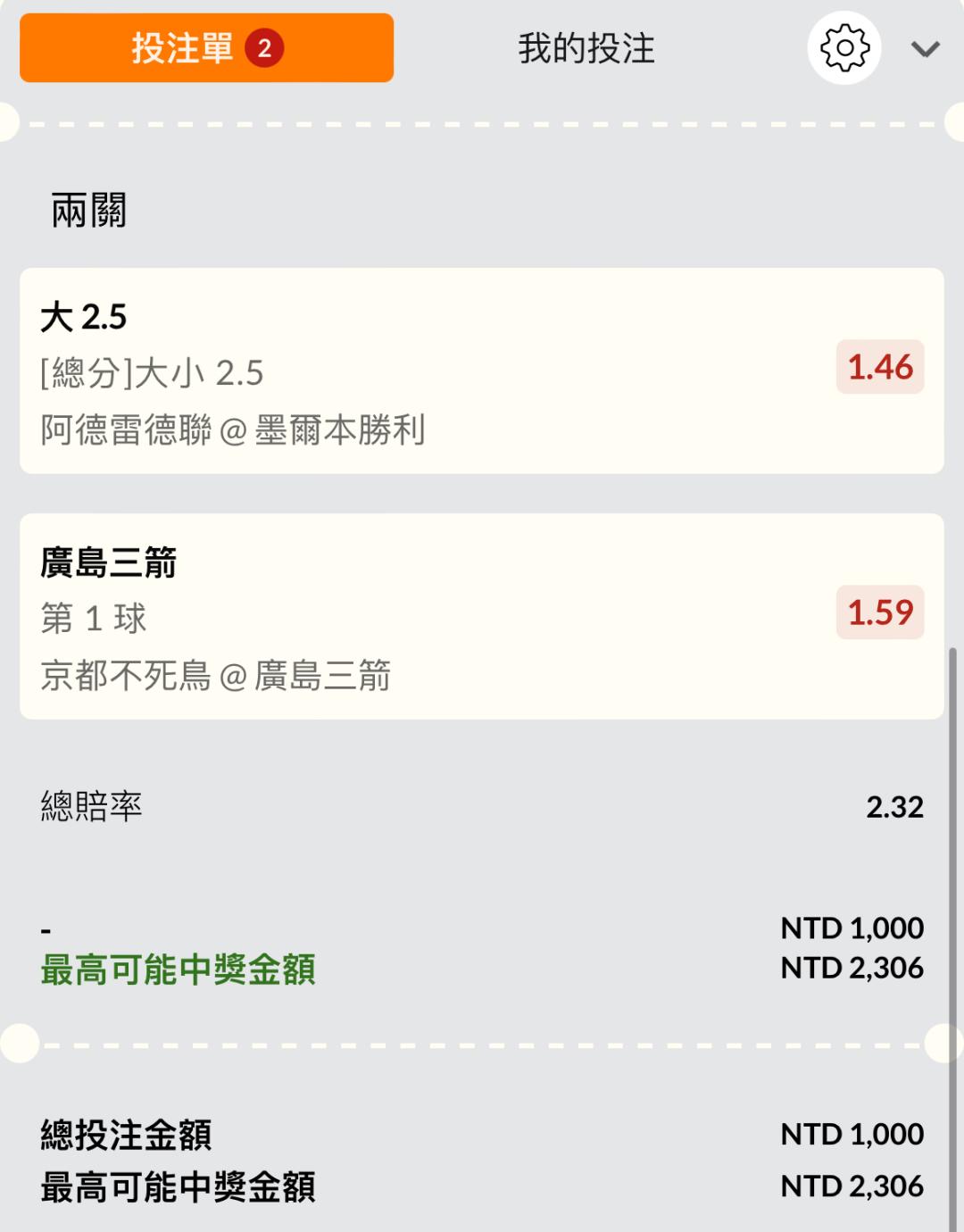Collapse the bet slip with the chevron

pyautogui.click(x=926, y=49)
